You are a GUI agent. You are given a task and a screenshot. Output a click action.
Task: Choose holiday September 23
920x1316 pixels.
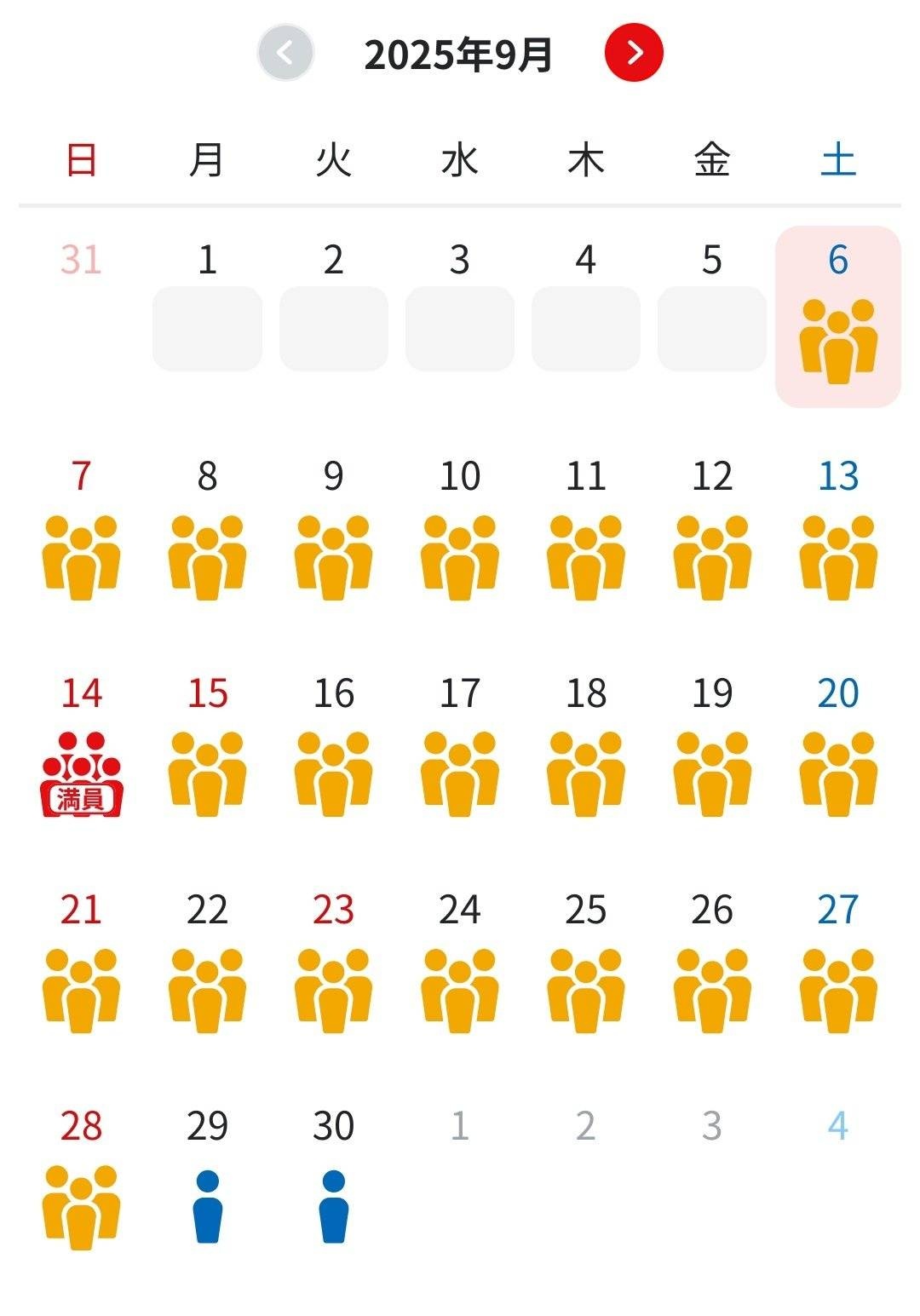pyautogui.click(x=333, y=968)
